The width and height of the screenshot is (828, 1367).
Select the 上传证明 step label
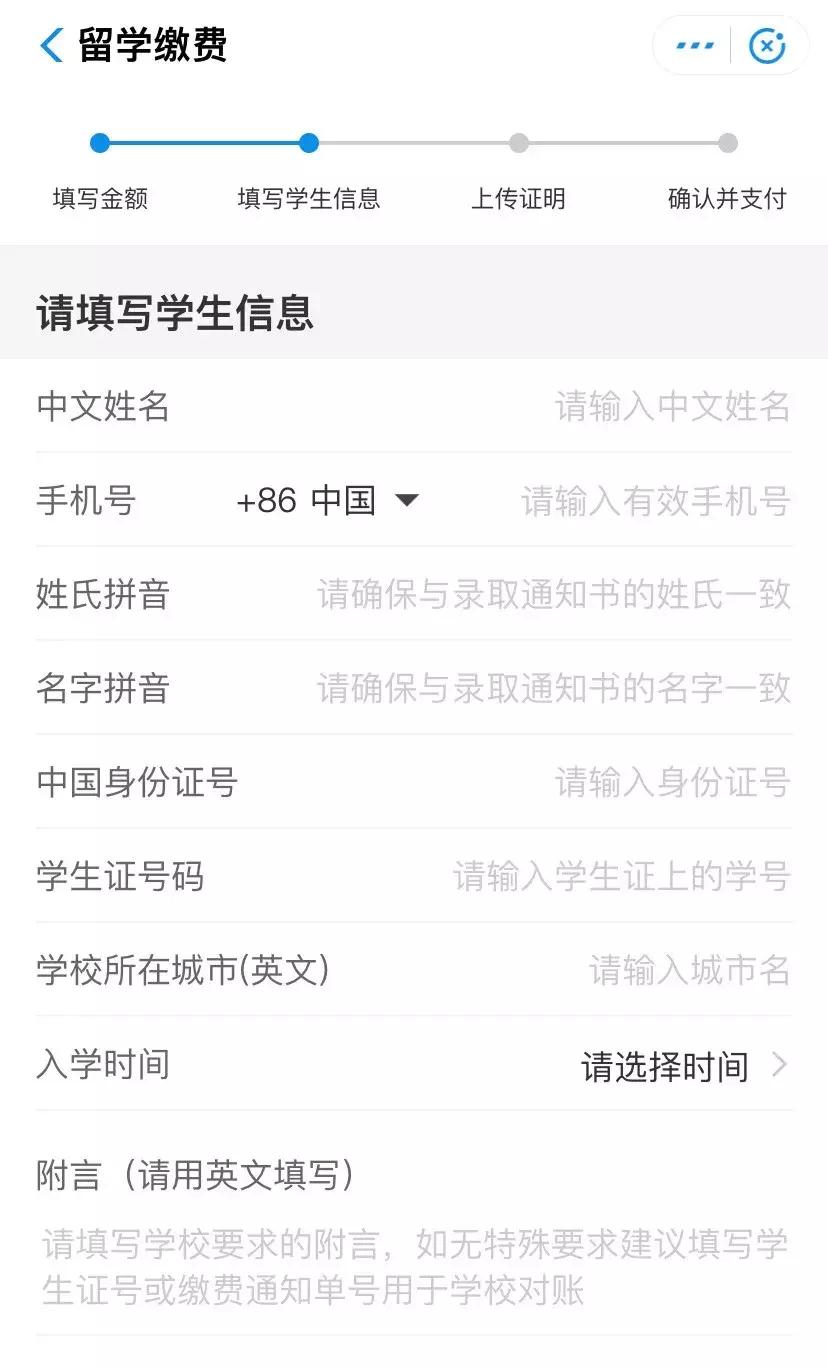coord(519,199)
